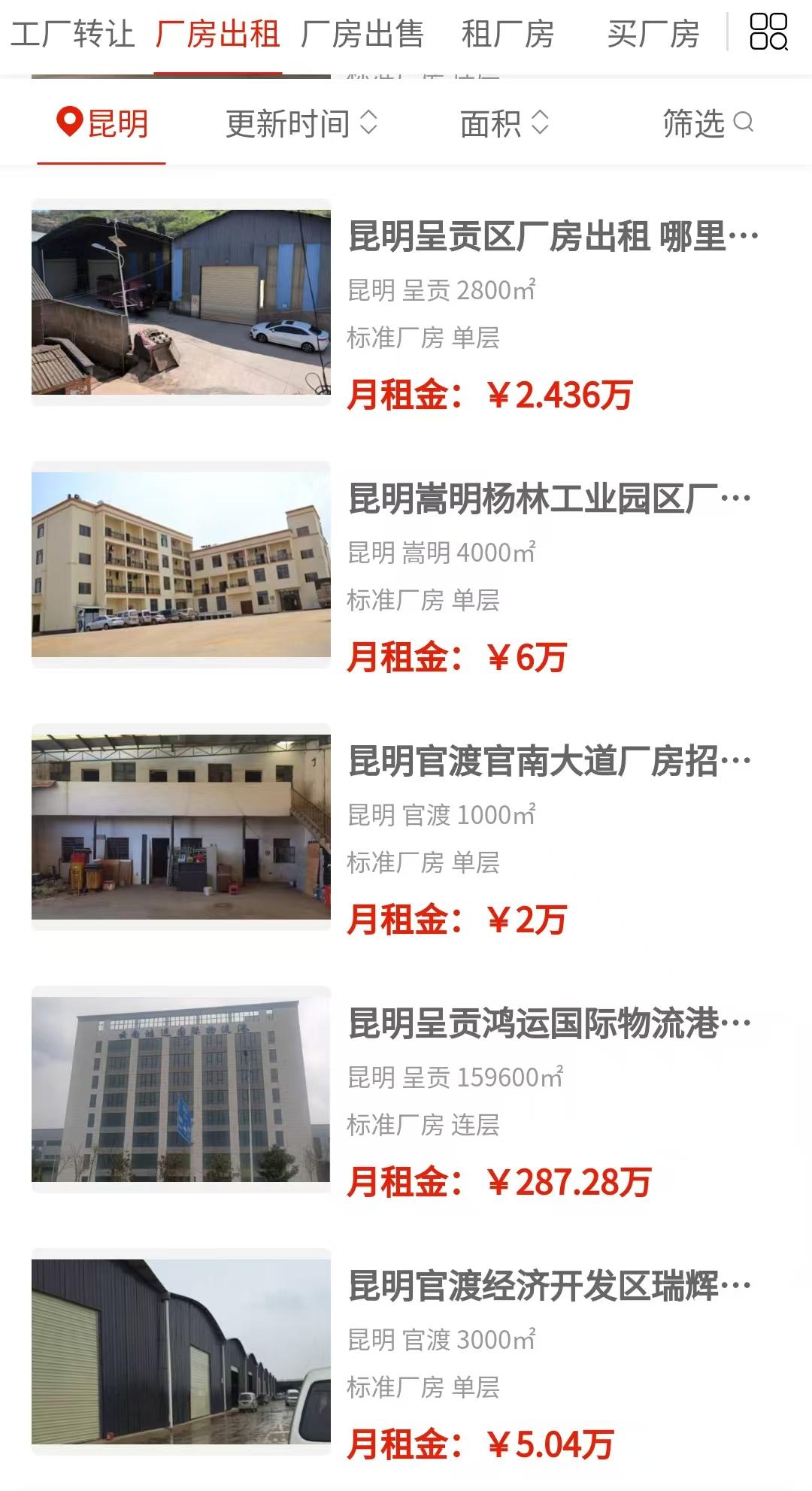Open the 昆明官渡经济开发区瑞辉 listing
This screenshot has height=1491, width=812.
pyautogui.click(x=549, y=1286)
